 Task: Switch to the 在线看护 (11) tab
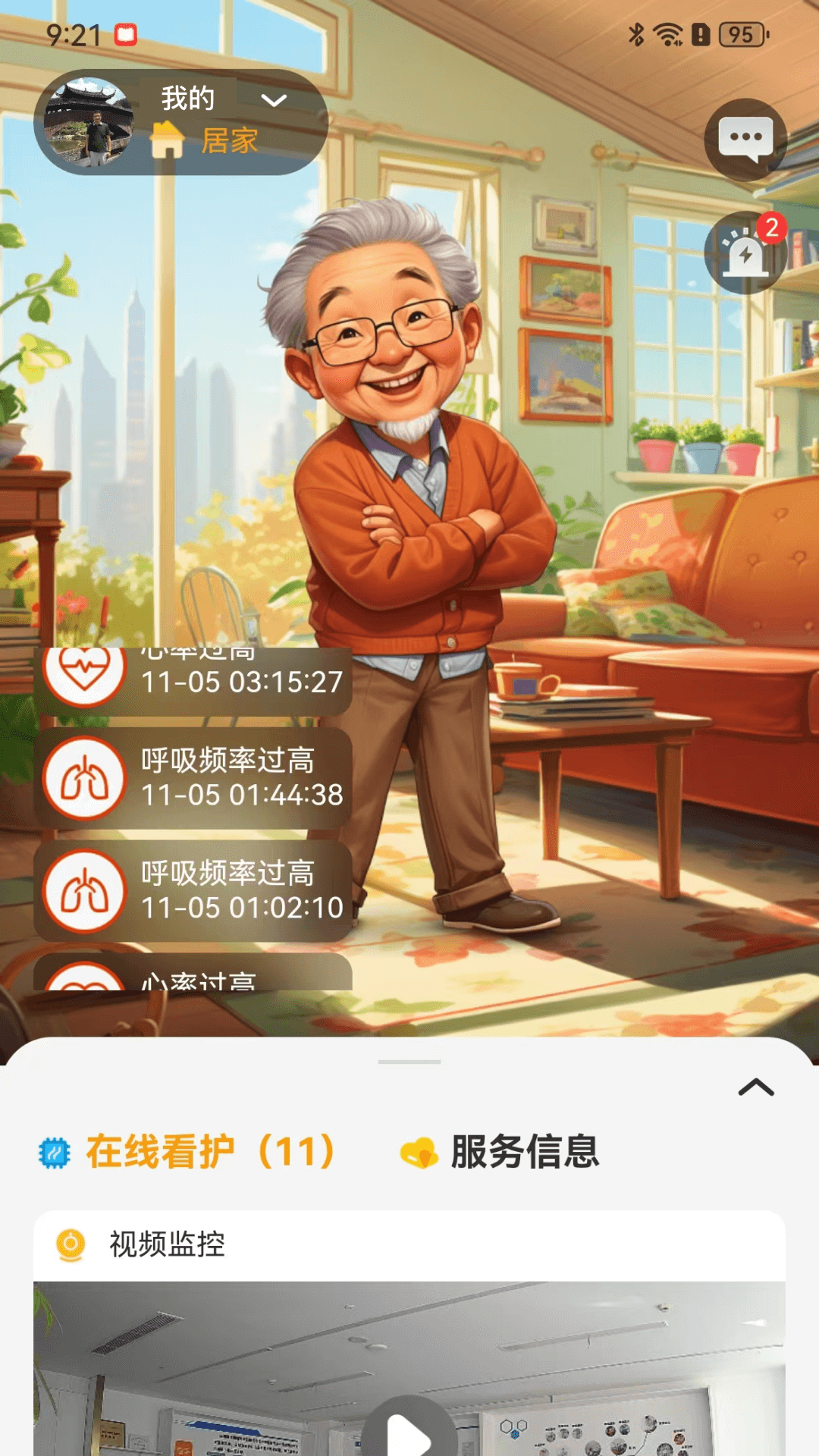click(188, 1152)
